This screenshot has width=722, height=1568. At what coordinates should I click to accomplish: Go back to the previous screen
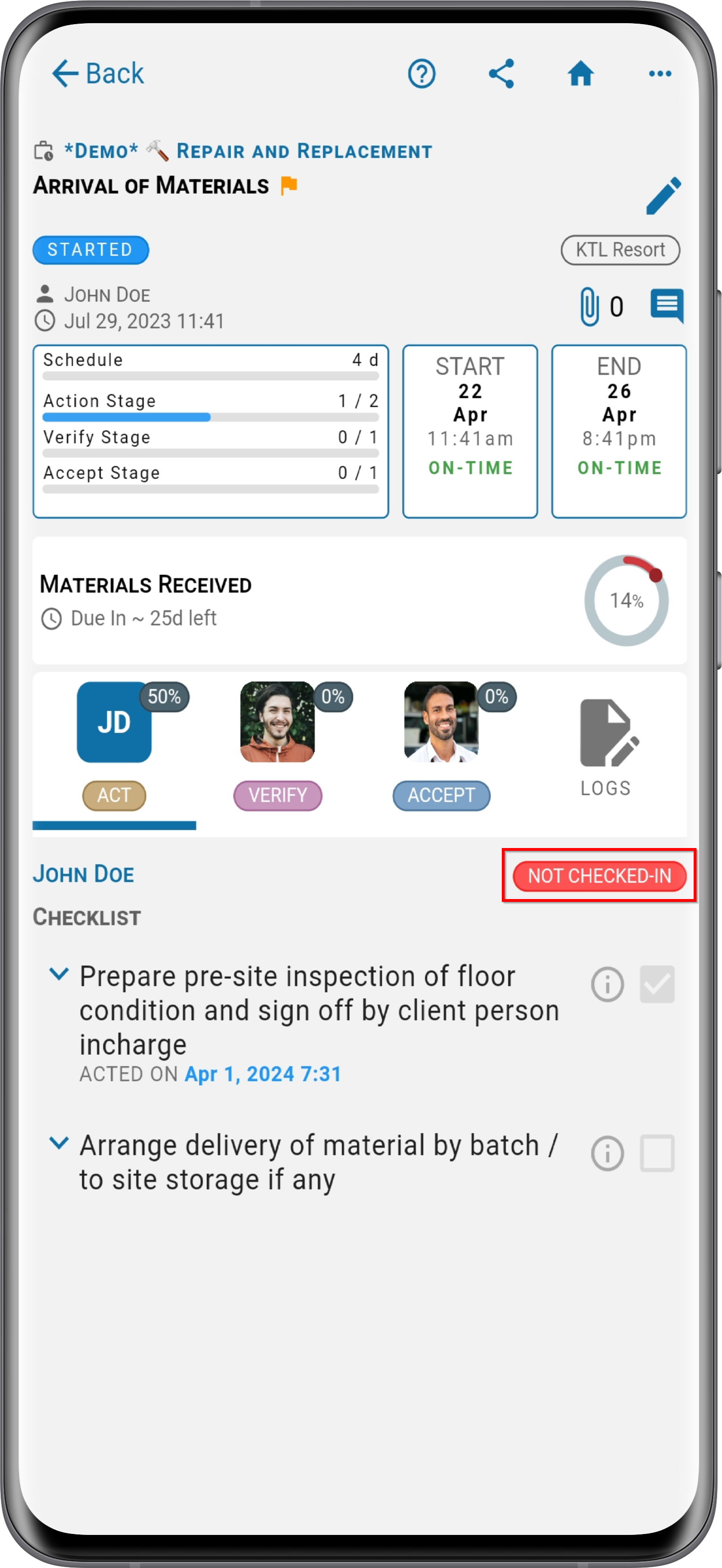coord(98,74)
